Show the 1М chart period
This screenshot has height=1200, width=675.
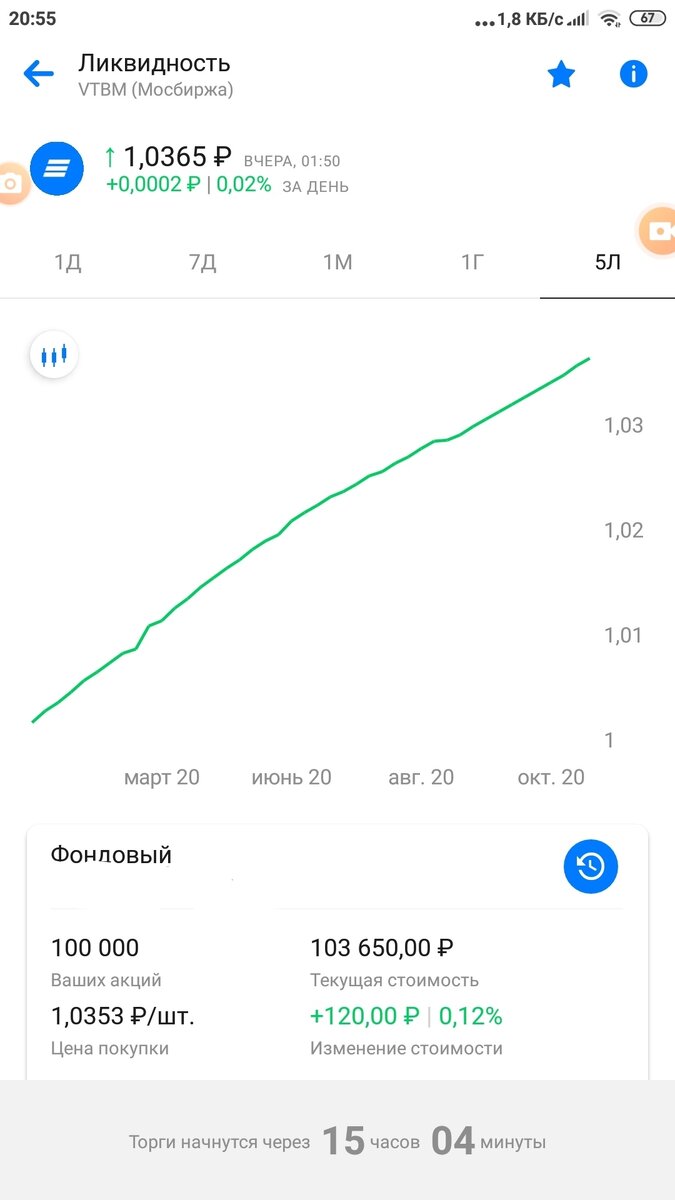pos(337,263)
